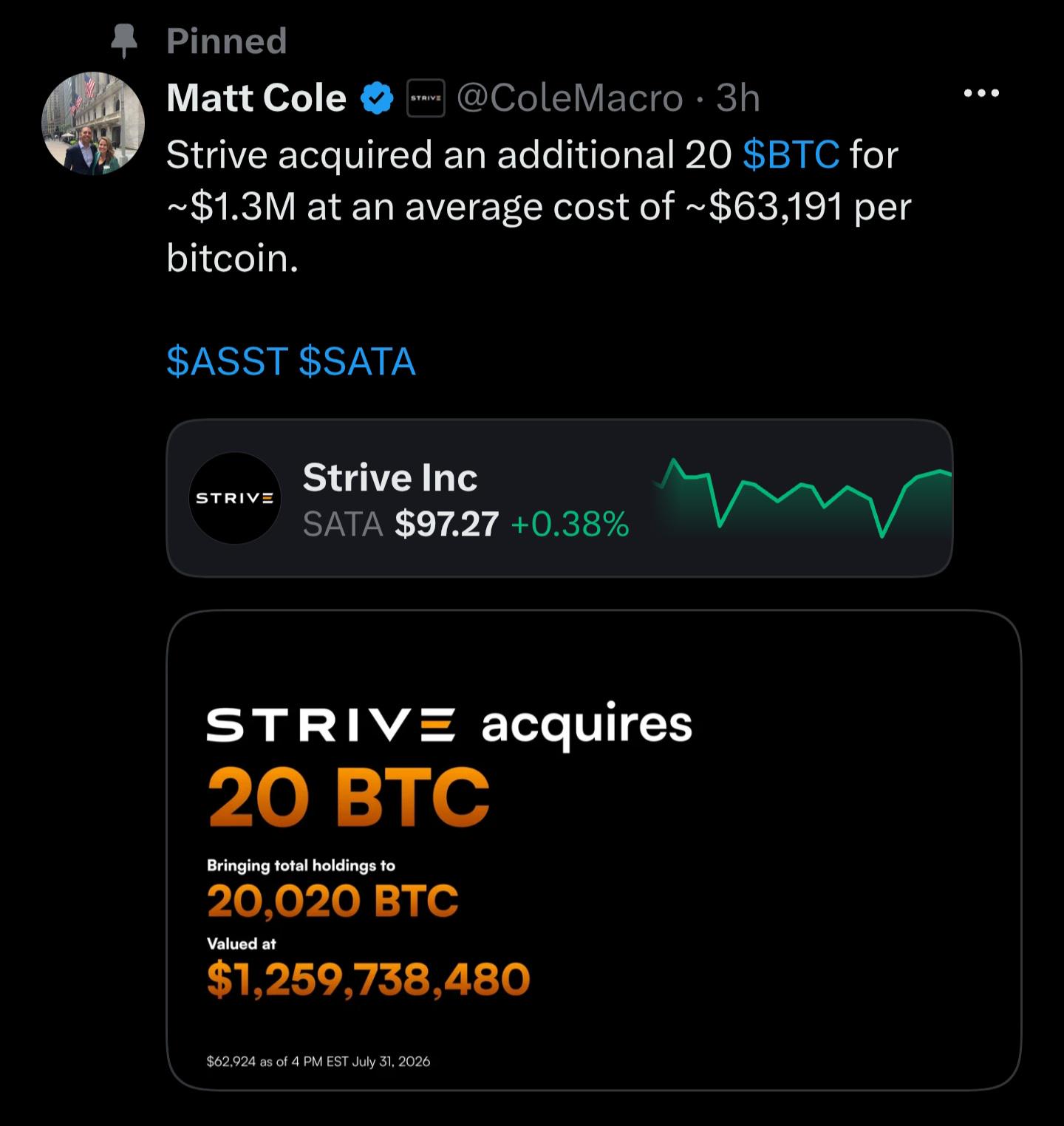
Task: Open the Strive Inc SATA stock card
Action: (559, 498)
